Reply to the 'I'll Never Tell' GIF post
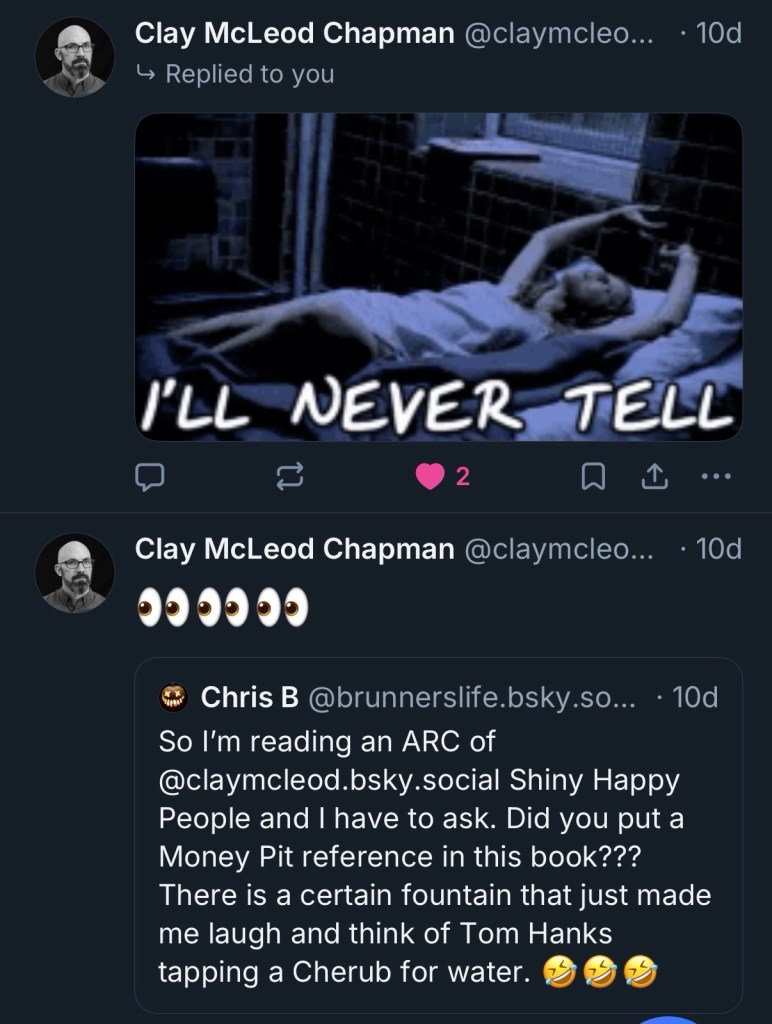 (149, 478)
